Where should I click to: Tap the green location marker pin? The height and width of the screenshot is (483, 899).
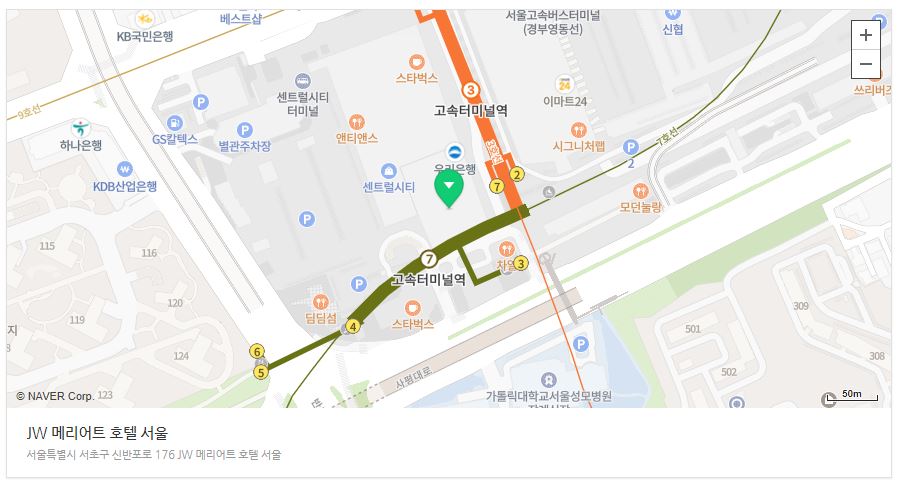coord(449,188)
